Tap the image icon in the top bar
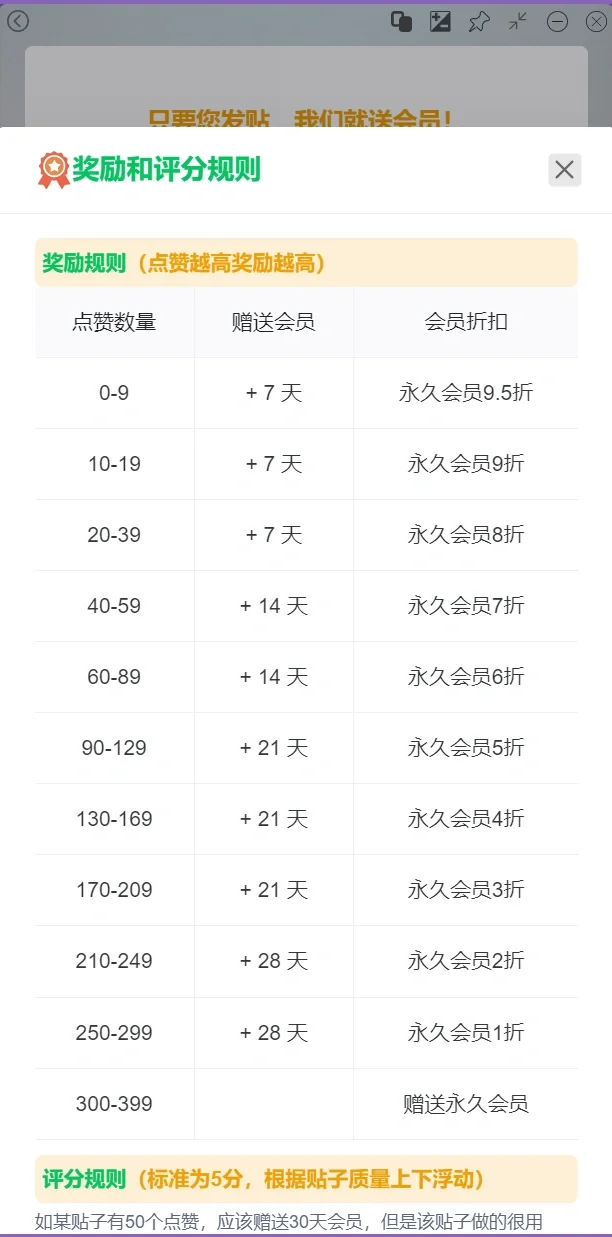 [x=440, y=21]
